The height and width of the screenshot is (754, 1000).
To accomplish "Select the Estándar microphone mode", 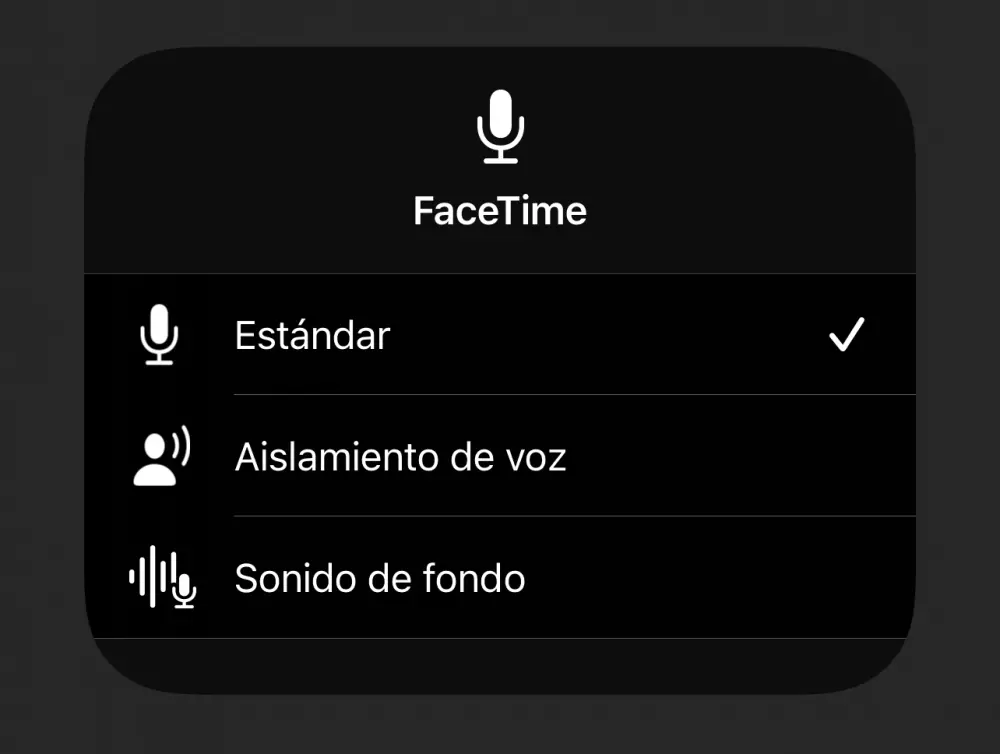I will [x=500, y=335].
